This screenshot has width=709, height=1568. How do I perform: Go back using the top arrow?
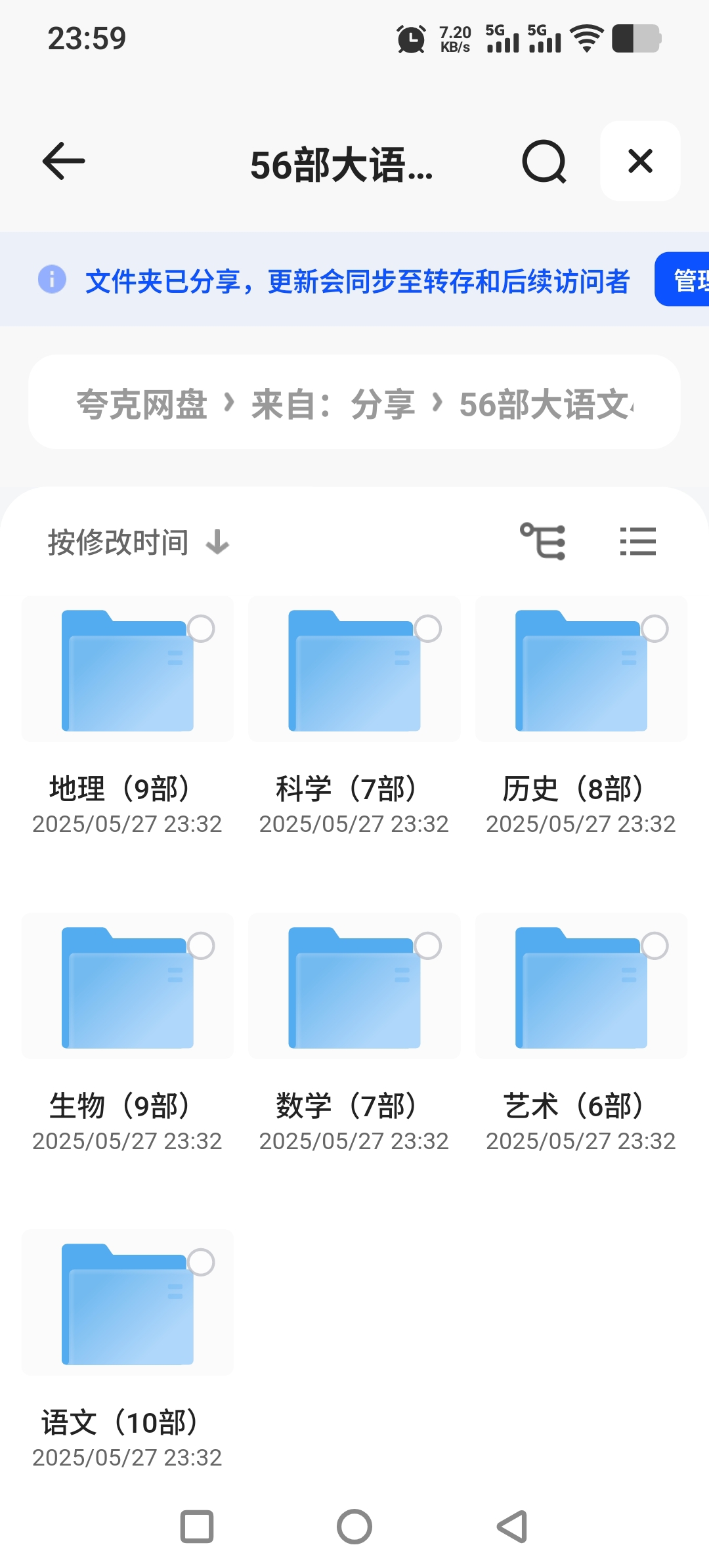coord(64,161)
